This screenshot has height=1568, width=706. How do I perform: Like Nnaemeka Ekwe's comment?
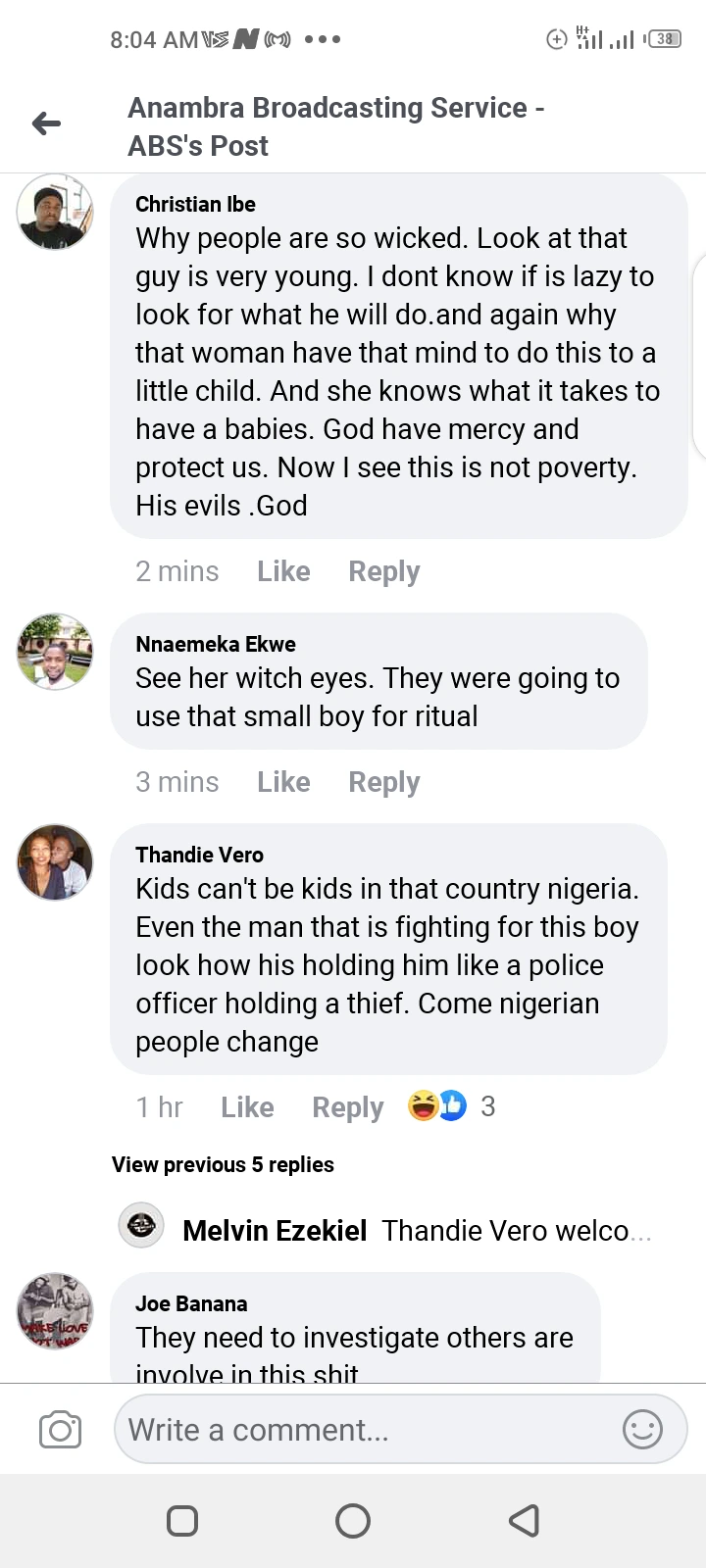point(283,782)
